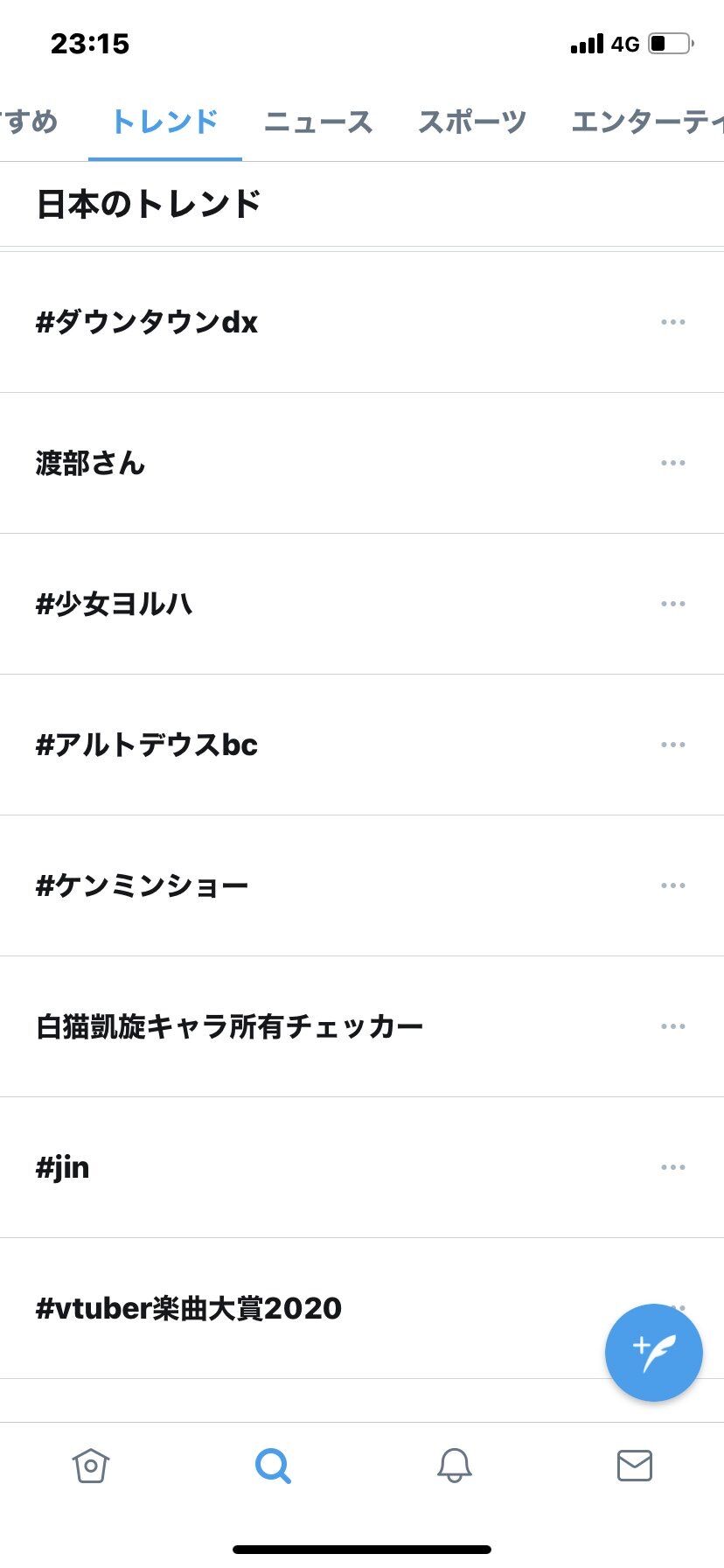
Task: Switch to the ニュース tab
Action: click(318, 122)
